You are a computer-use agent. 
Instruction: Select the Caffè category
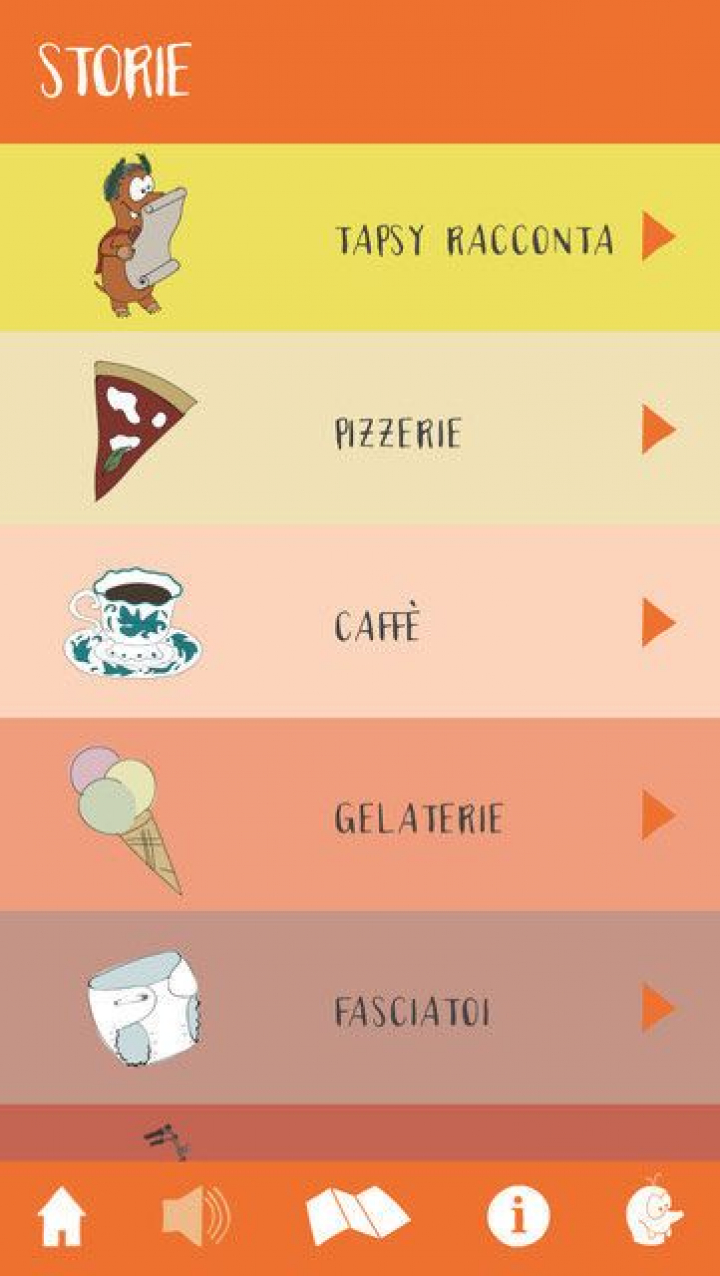click(x=378, y=625)
